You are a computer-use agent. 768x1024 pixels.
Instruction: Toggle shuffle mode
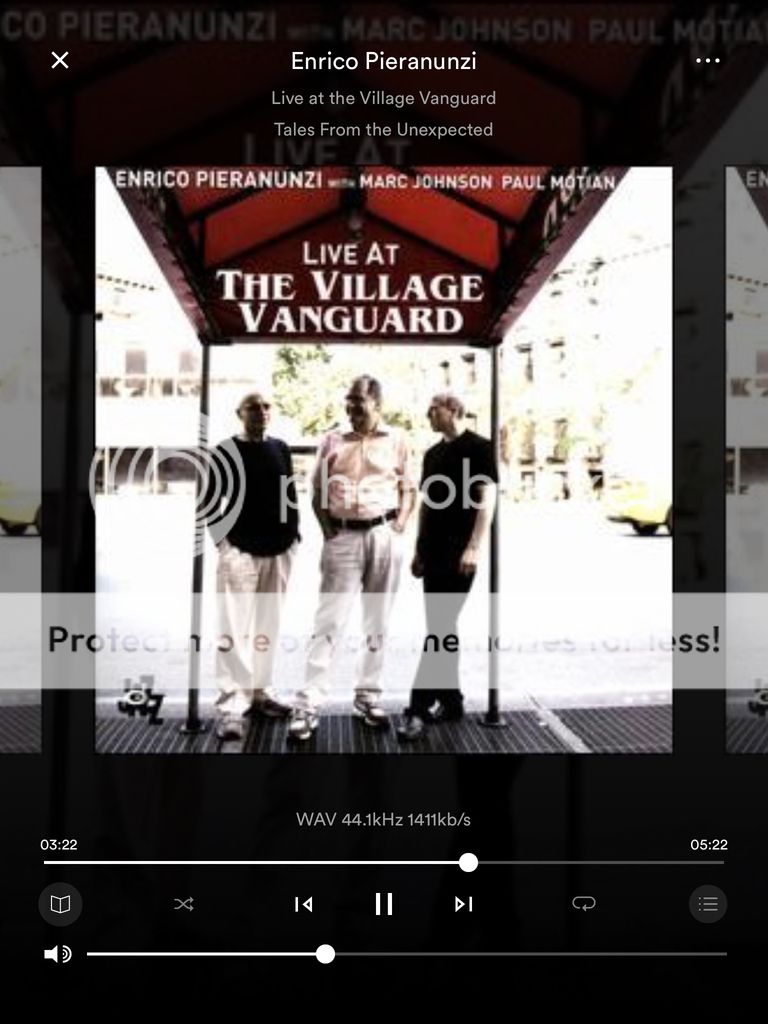pos(184,904)
